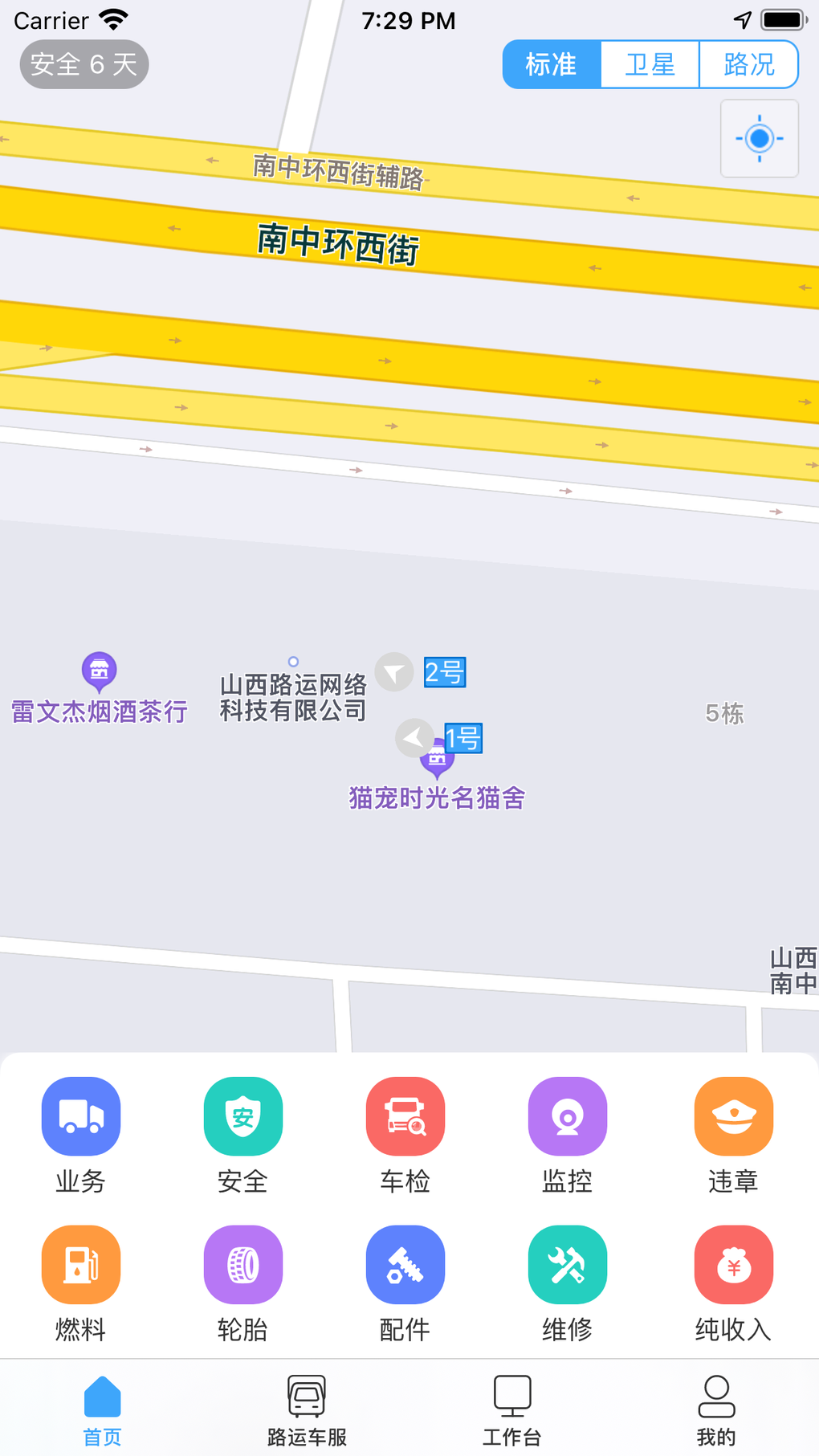Select the 标准 standard map mode

pyautogui.click(x=552, y=64)
